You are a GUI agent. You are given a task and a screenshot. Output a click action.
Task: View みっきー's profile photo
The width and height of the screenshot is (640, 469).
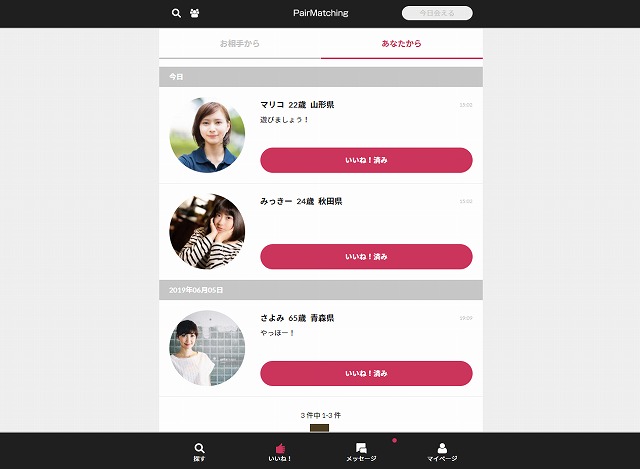207,231
